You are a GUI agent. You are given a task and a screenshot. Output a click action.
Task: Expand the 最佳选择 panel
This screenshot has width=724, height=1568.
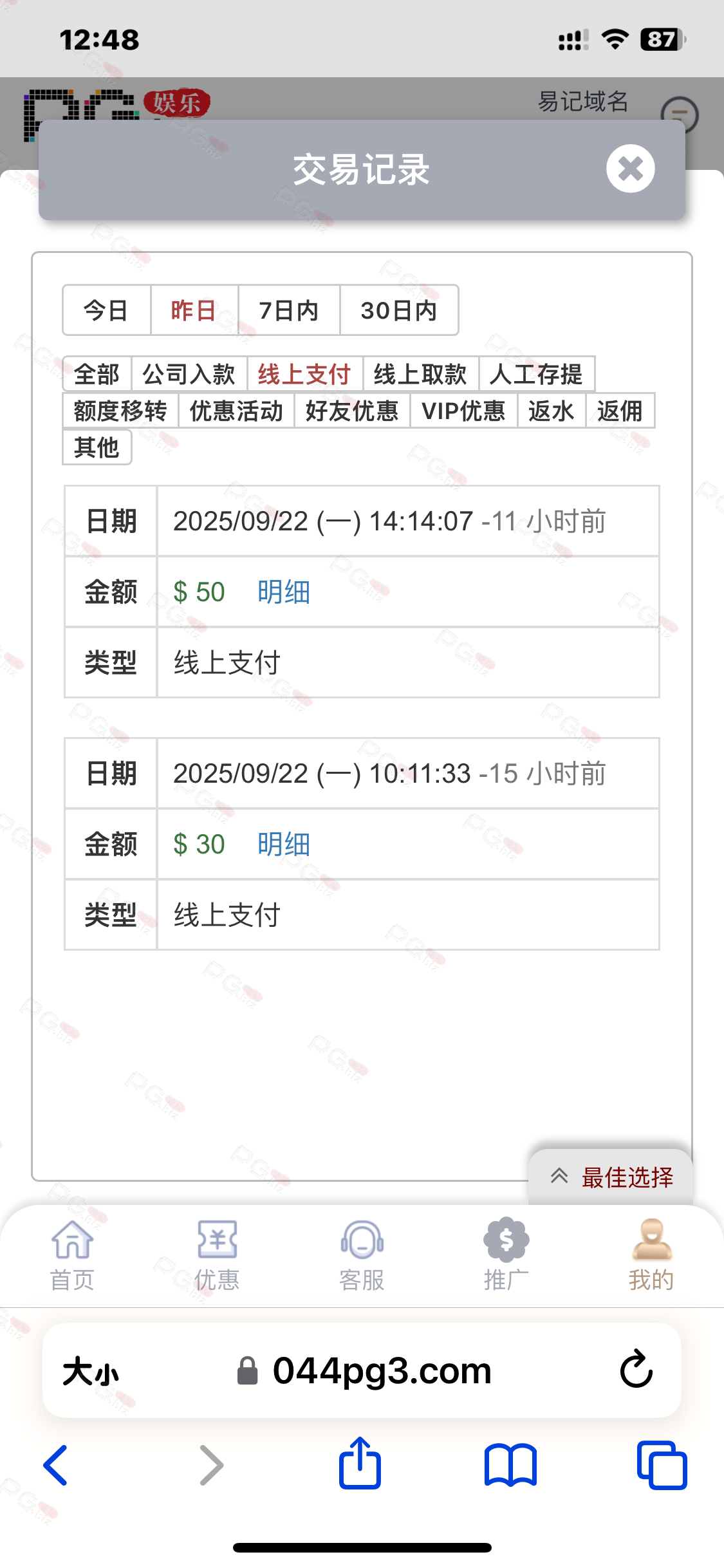[611, 1177]
